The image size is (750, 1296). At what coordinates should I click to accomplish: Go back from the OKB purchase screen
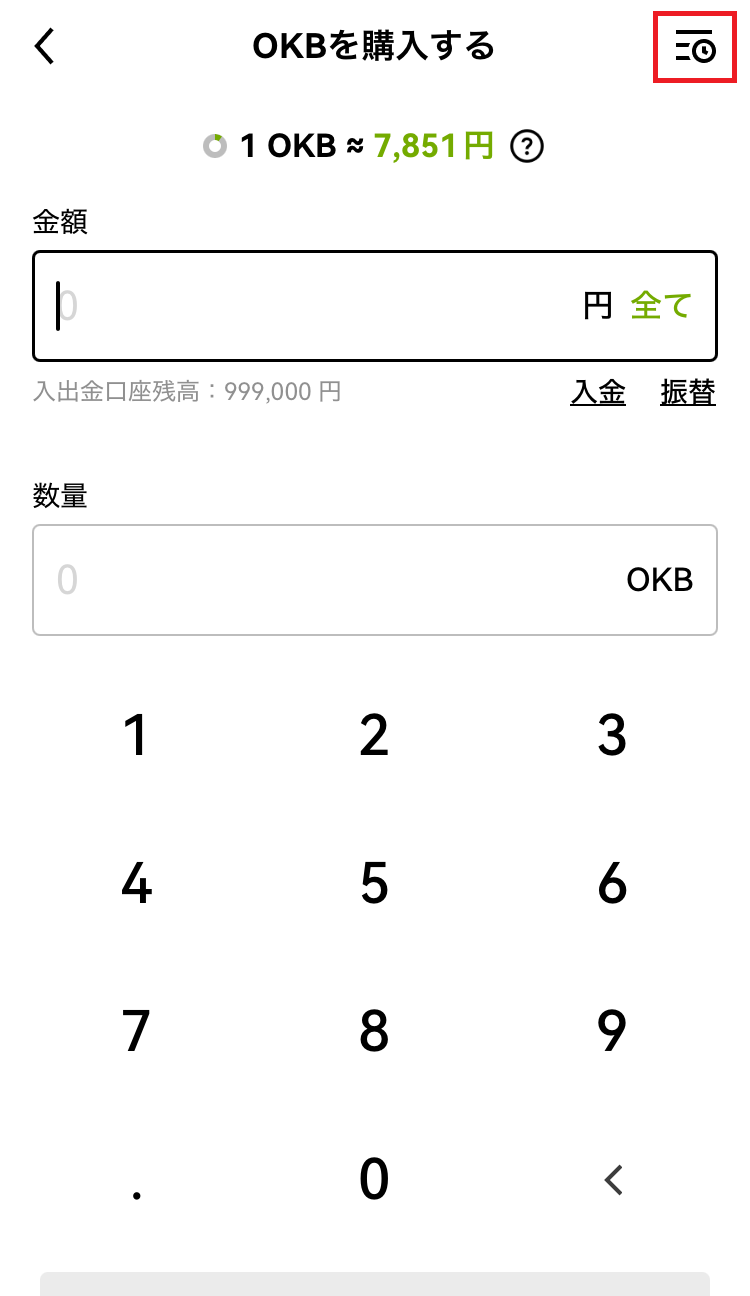(45, 46)
